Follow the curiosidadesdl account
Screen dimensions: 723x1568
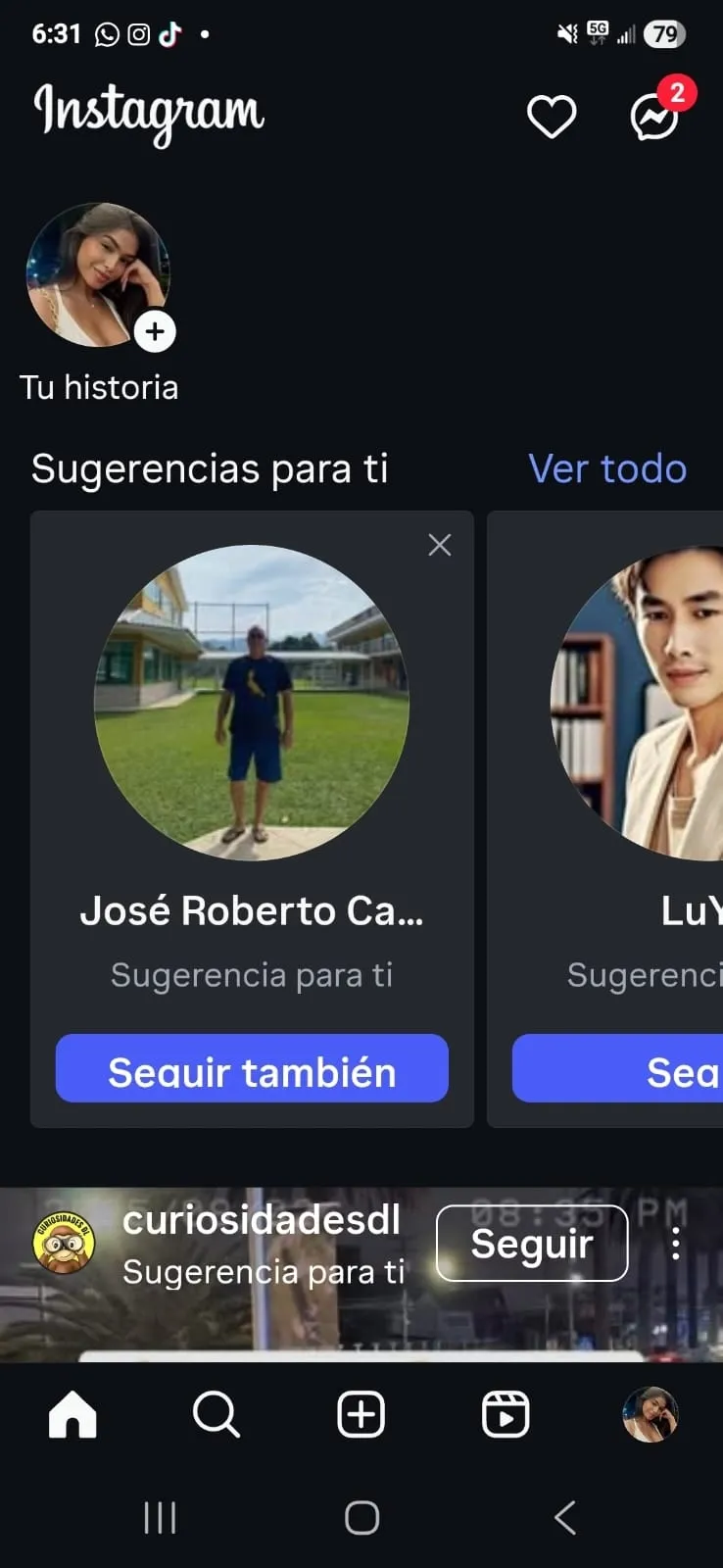(x=531, y=1243)
